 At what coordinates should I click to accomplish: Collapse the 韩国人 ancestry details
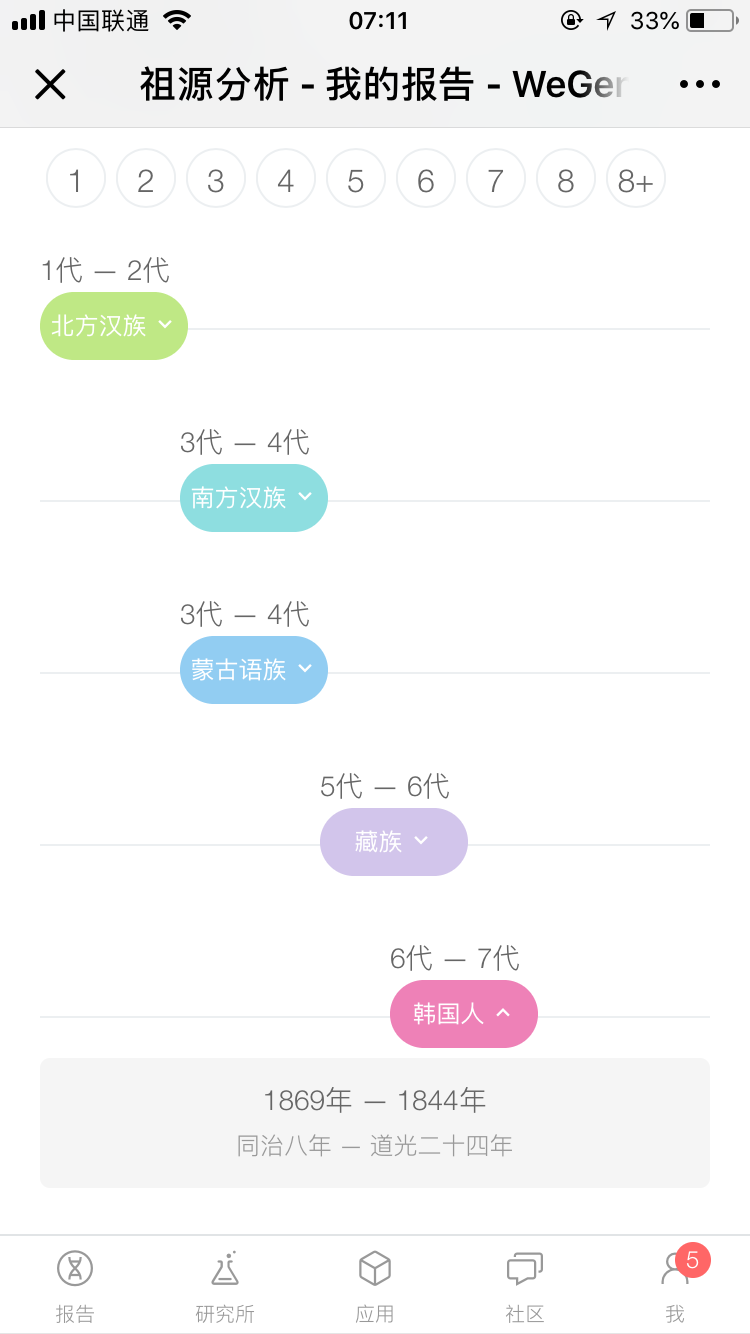464,1014
